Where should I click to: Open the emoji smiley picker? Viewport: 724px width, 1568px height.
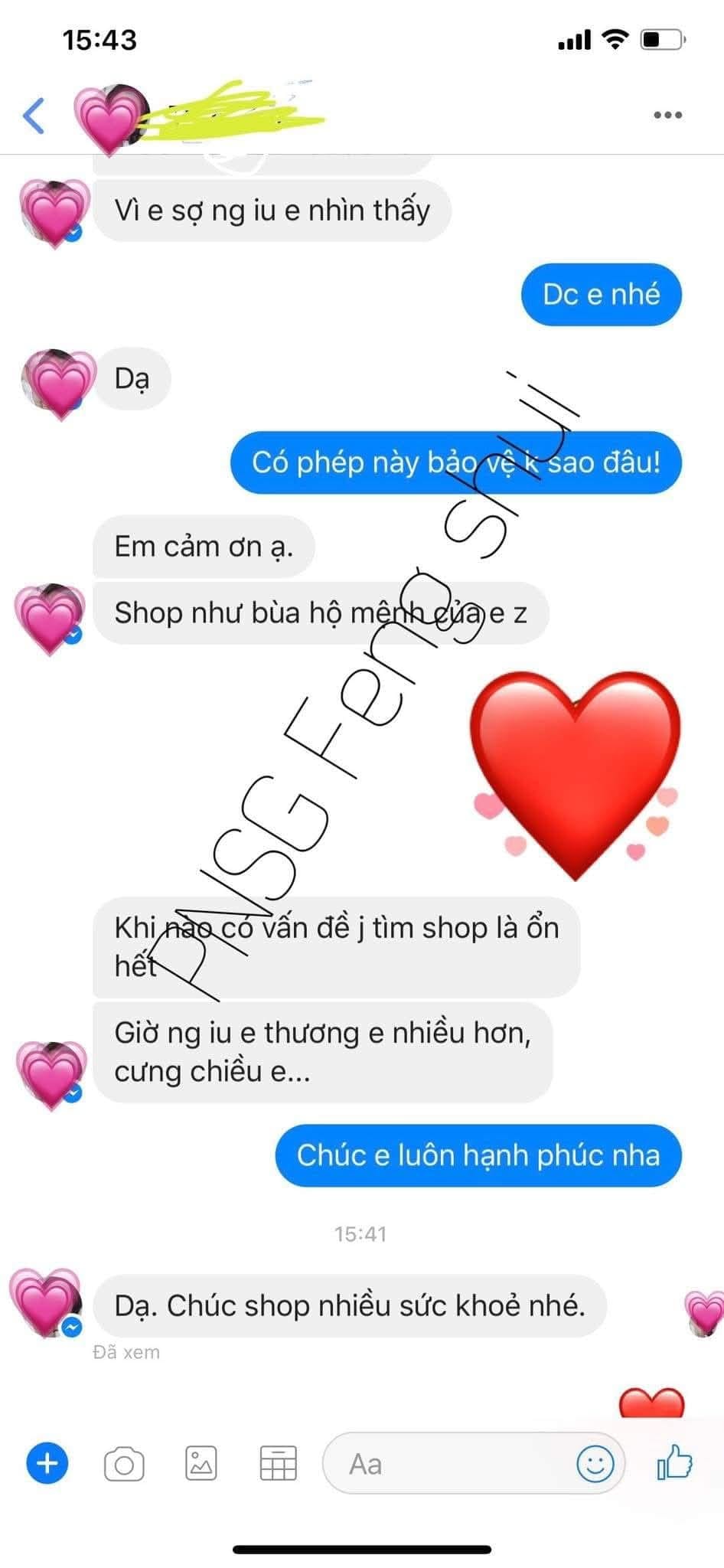595,1464
